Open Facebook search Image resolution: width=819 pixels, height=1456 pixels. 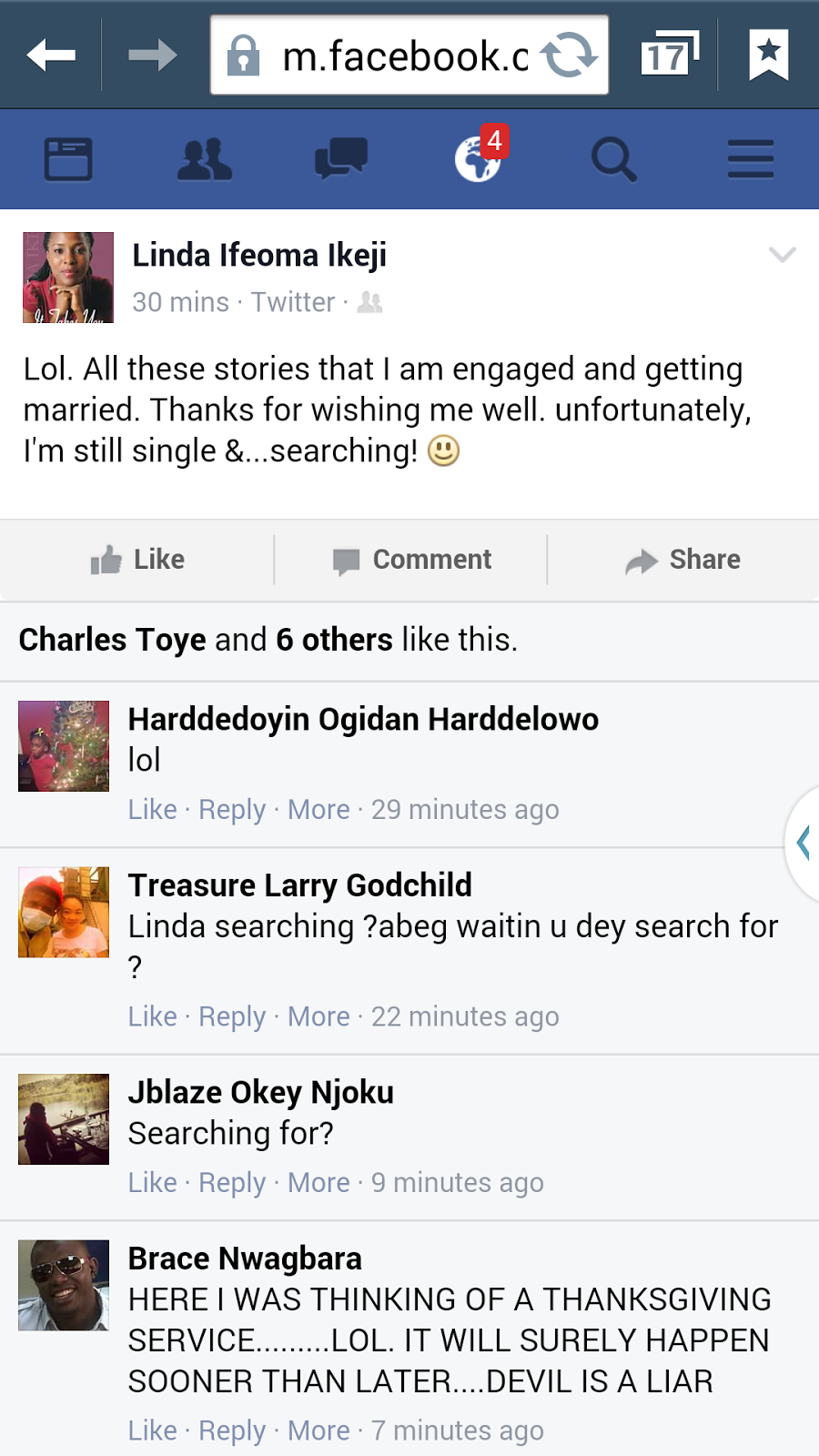[614, 160]
